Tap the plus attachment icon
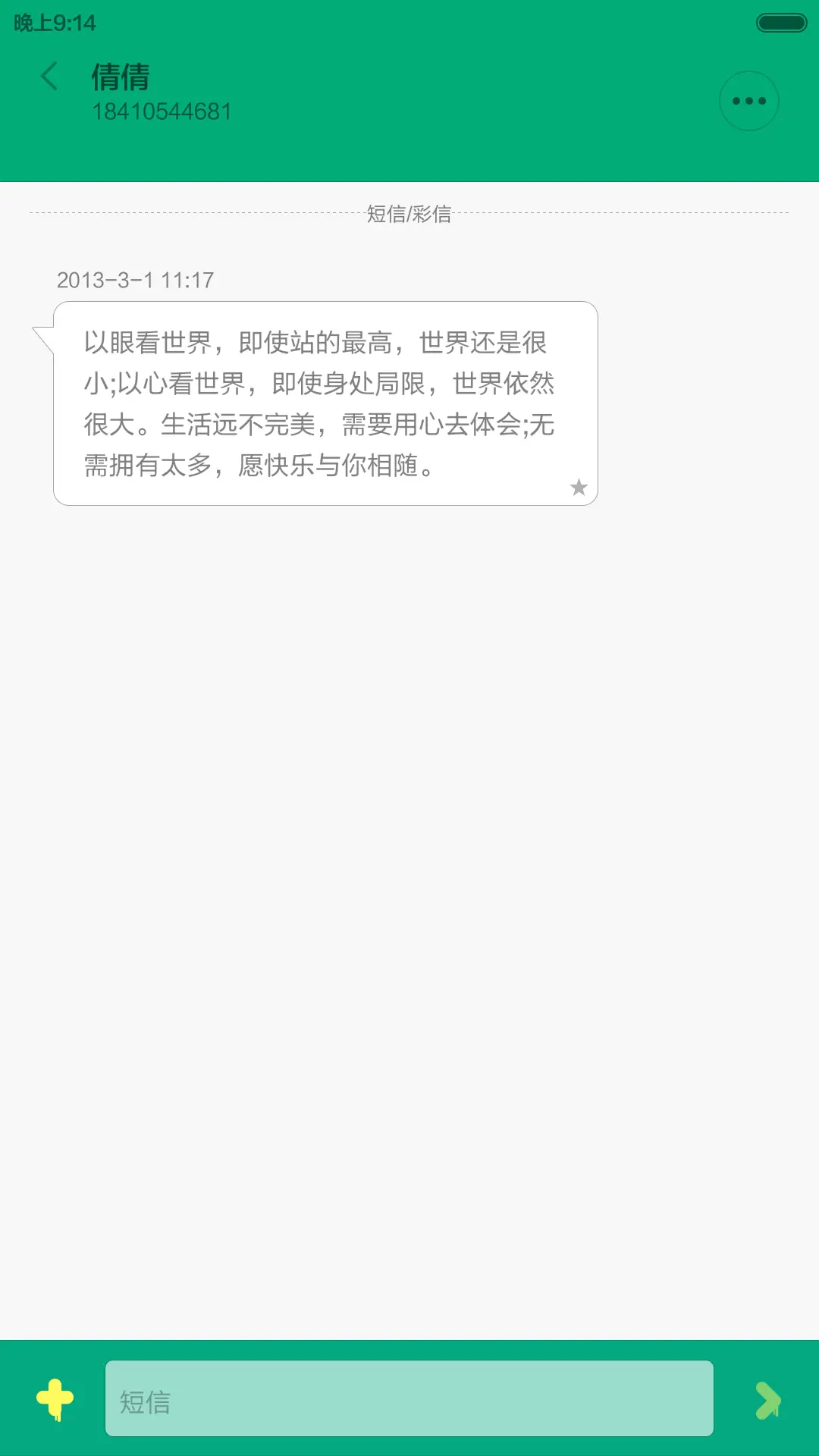The image size is (819, 1456). pyautogui.click(x=55, y=1398)
